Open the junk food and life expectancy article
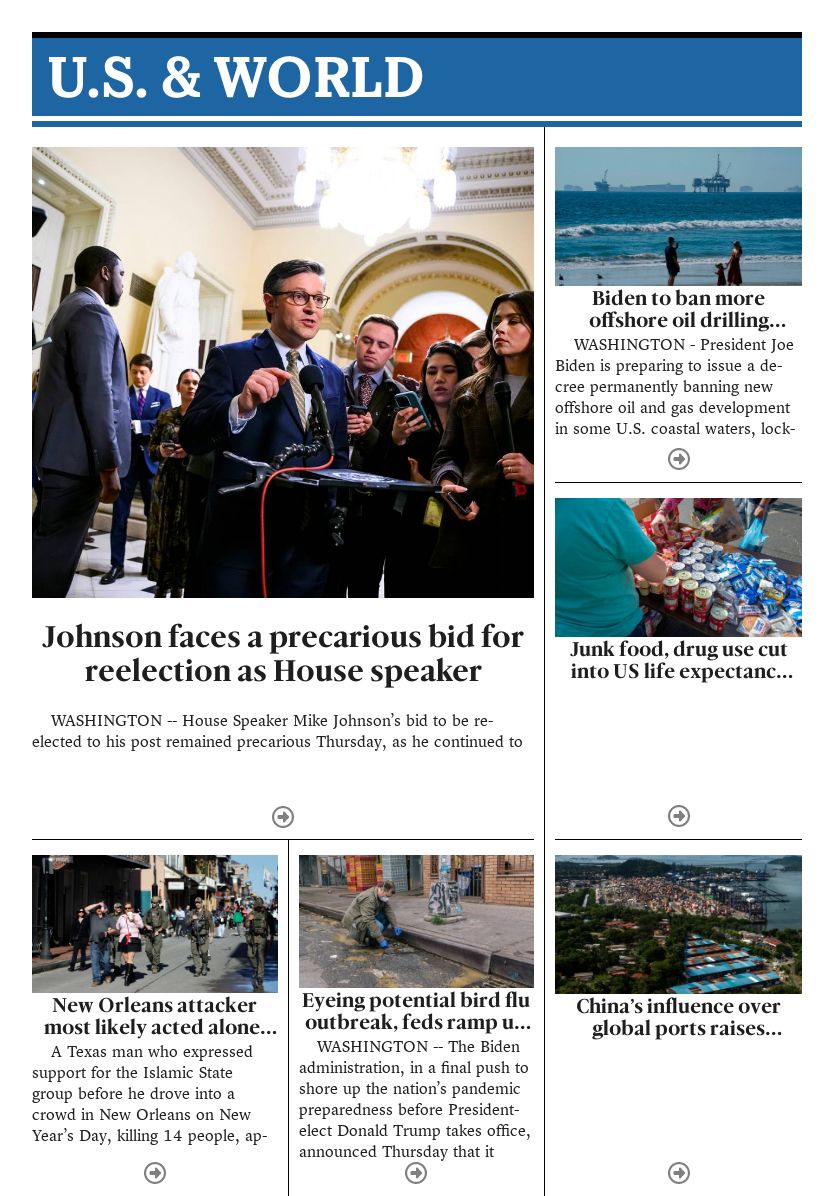The image size is (834, 1196). [678, 660]
